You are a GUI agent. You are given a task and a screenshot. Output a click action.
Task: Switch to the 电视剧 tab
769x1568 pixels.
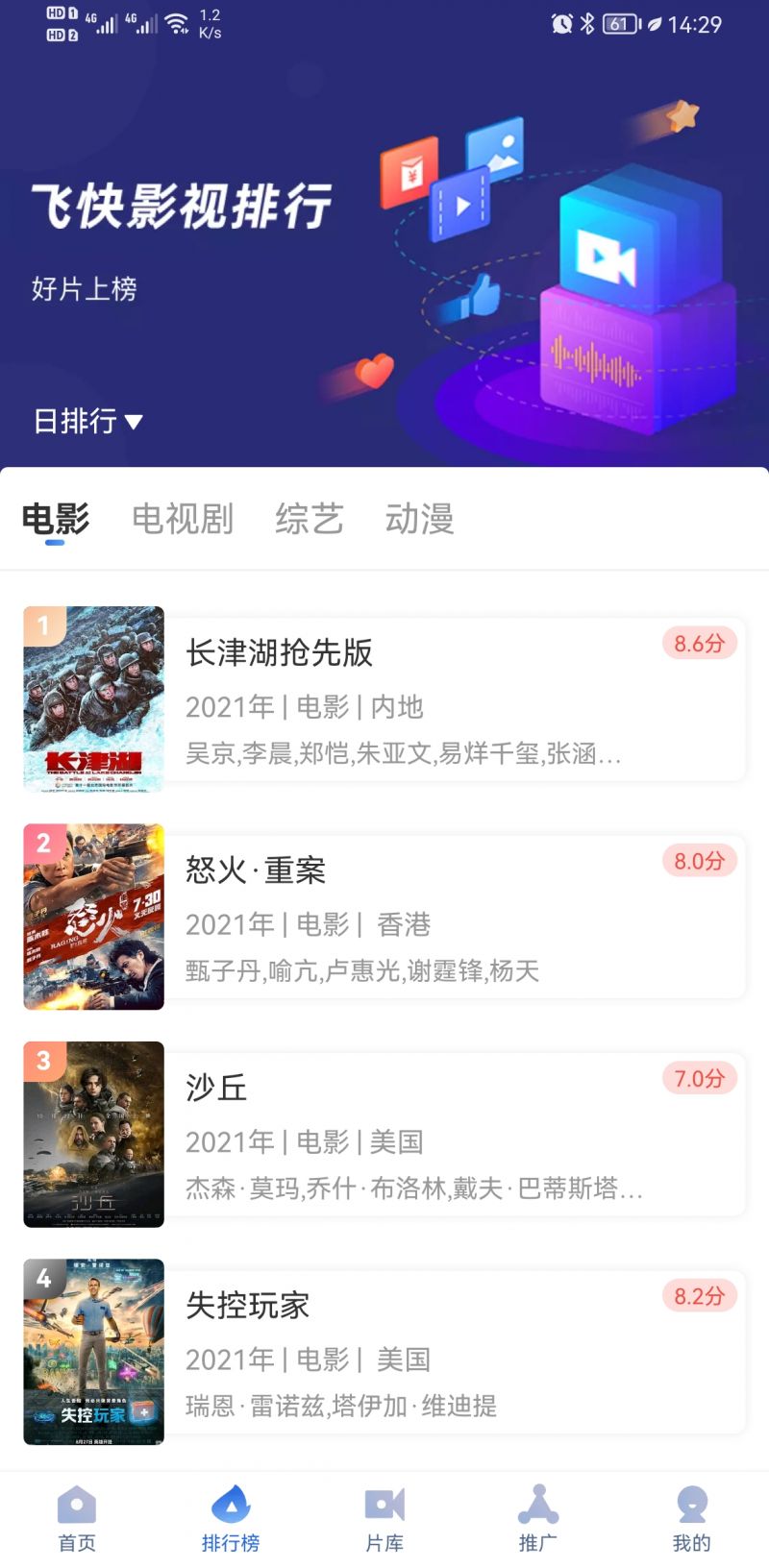coord(183,519)
